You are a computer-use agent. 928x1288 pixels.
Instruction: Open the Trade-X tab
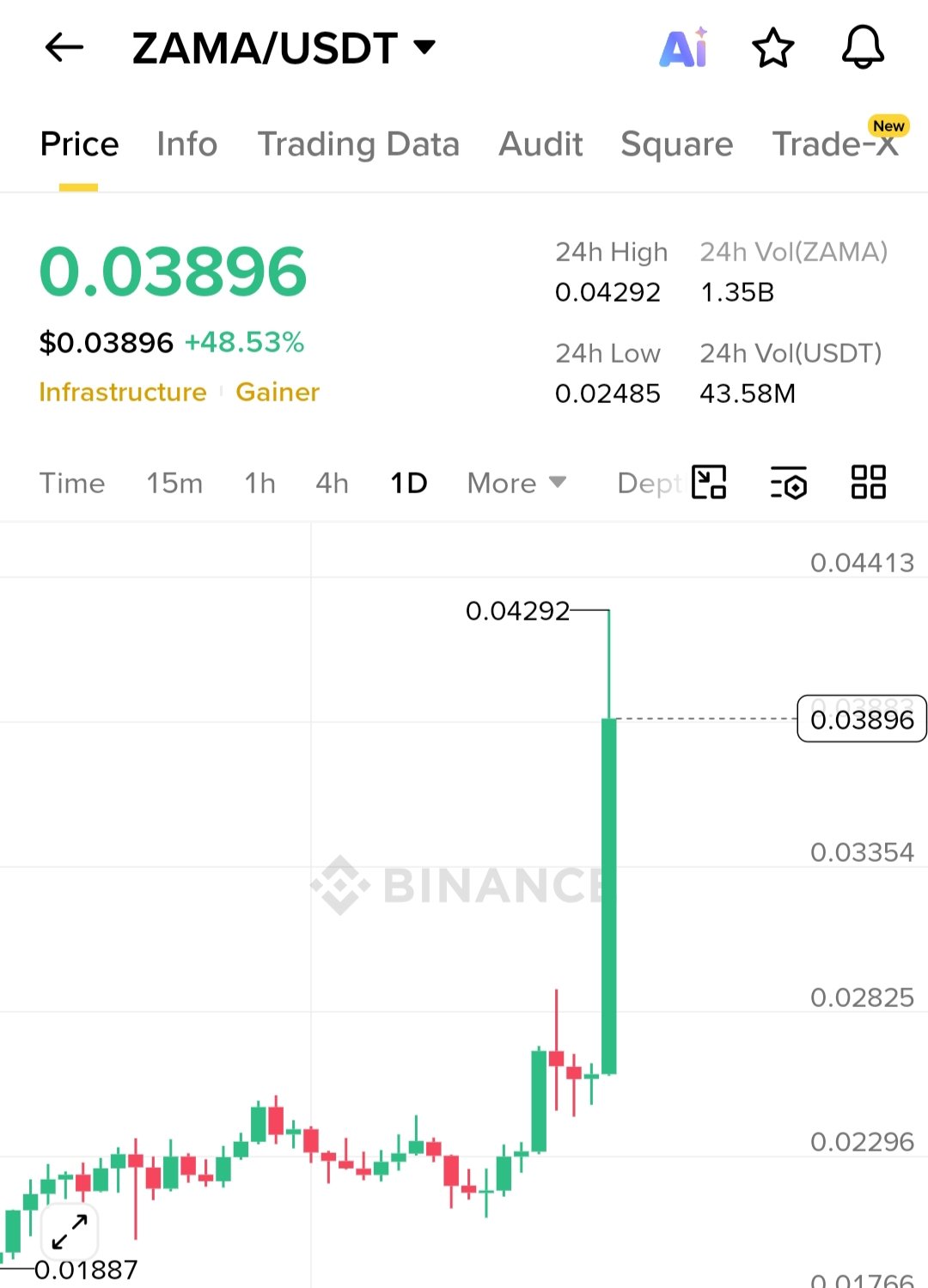(x=834, y=144)
